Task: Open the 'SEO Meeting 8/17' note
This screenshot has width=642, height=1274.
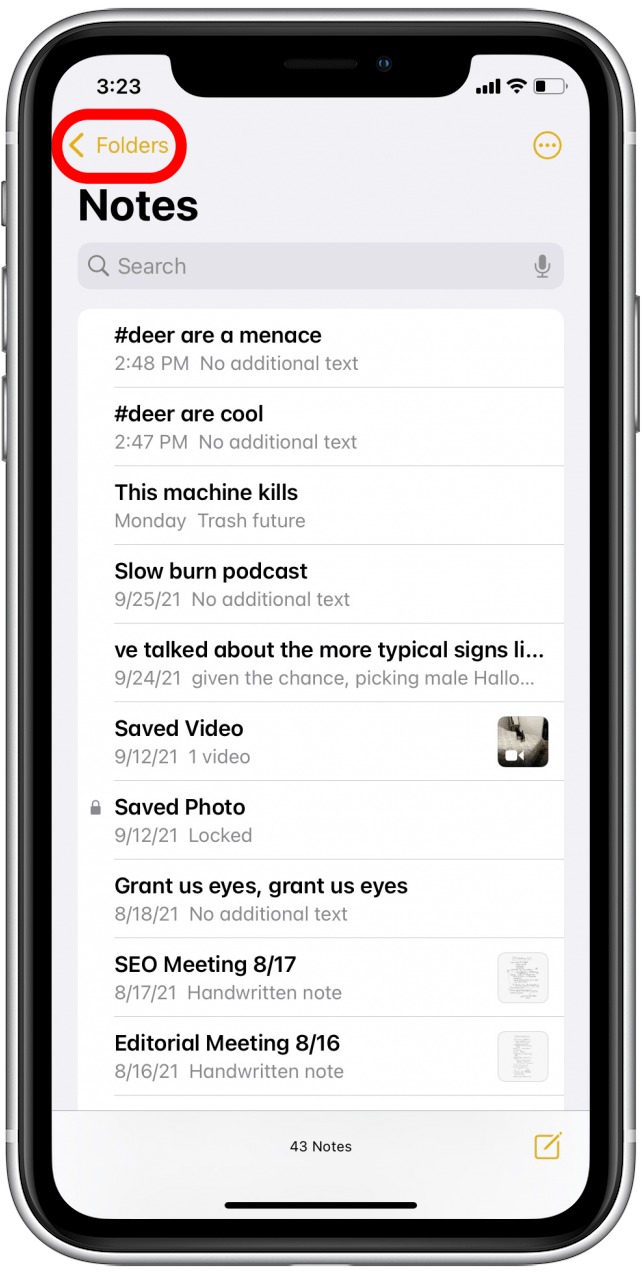Action: (320, 977)
